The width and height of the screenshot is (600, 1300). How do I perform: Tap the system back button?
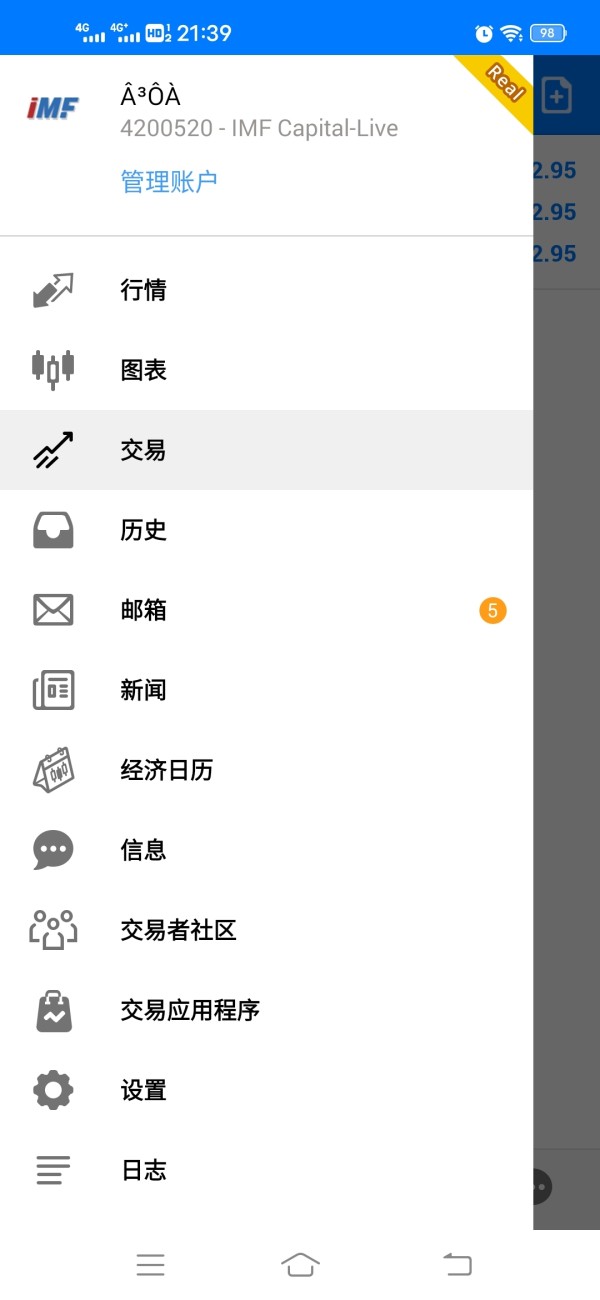[x=457, y=1265]
